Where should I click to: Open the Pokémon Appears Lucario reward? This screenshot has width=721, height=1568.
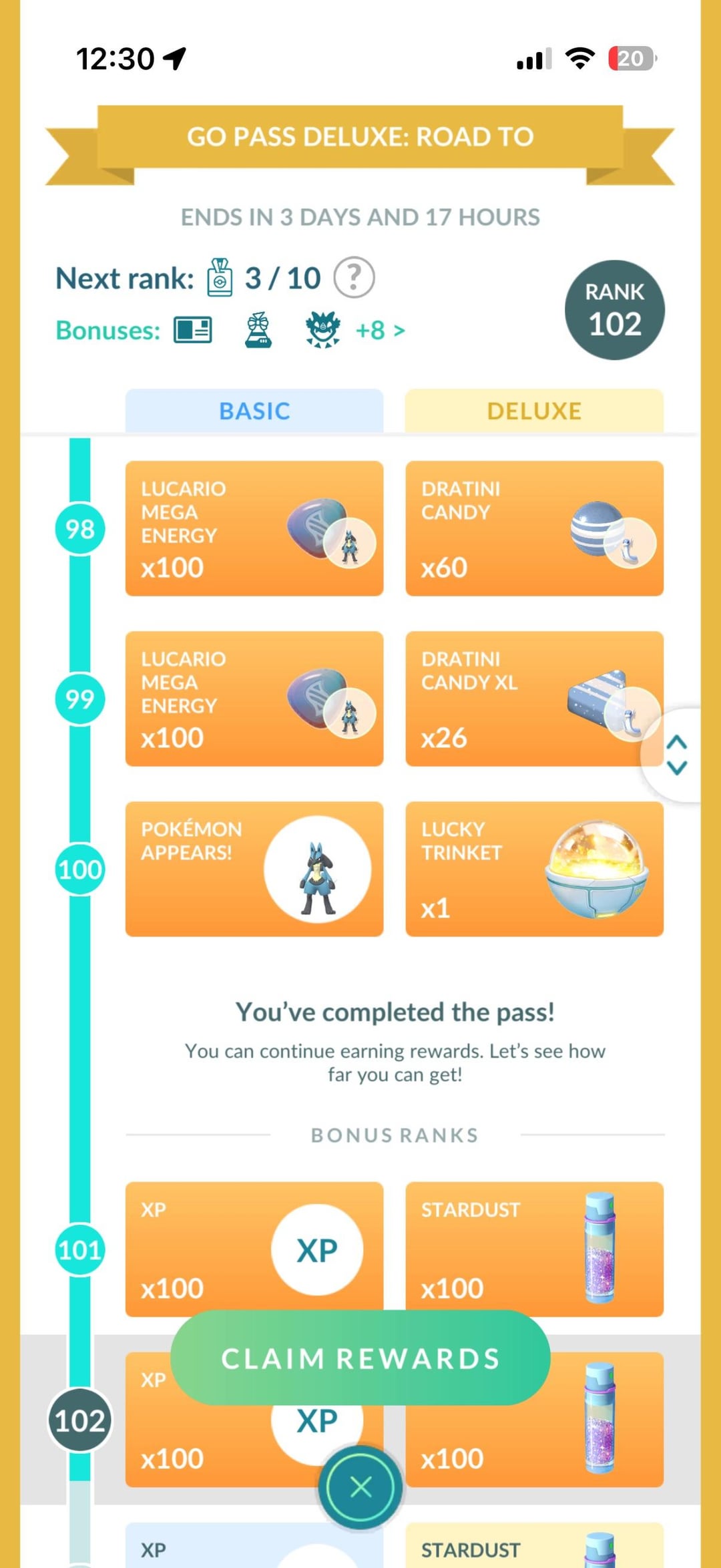coord(254,869)
